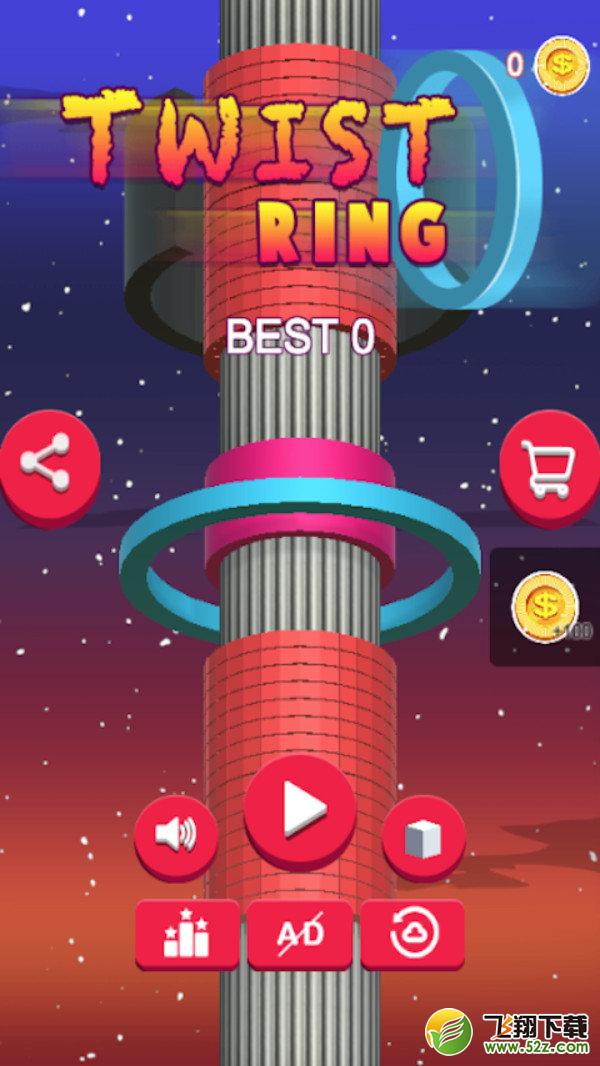
Task: Tap the restore purchases button
Action: 412,935
